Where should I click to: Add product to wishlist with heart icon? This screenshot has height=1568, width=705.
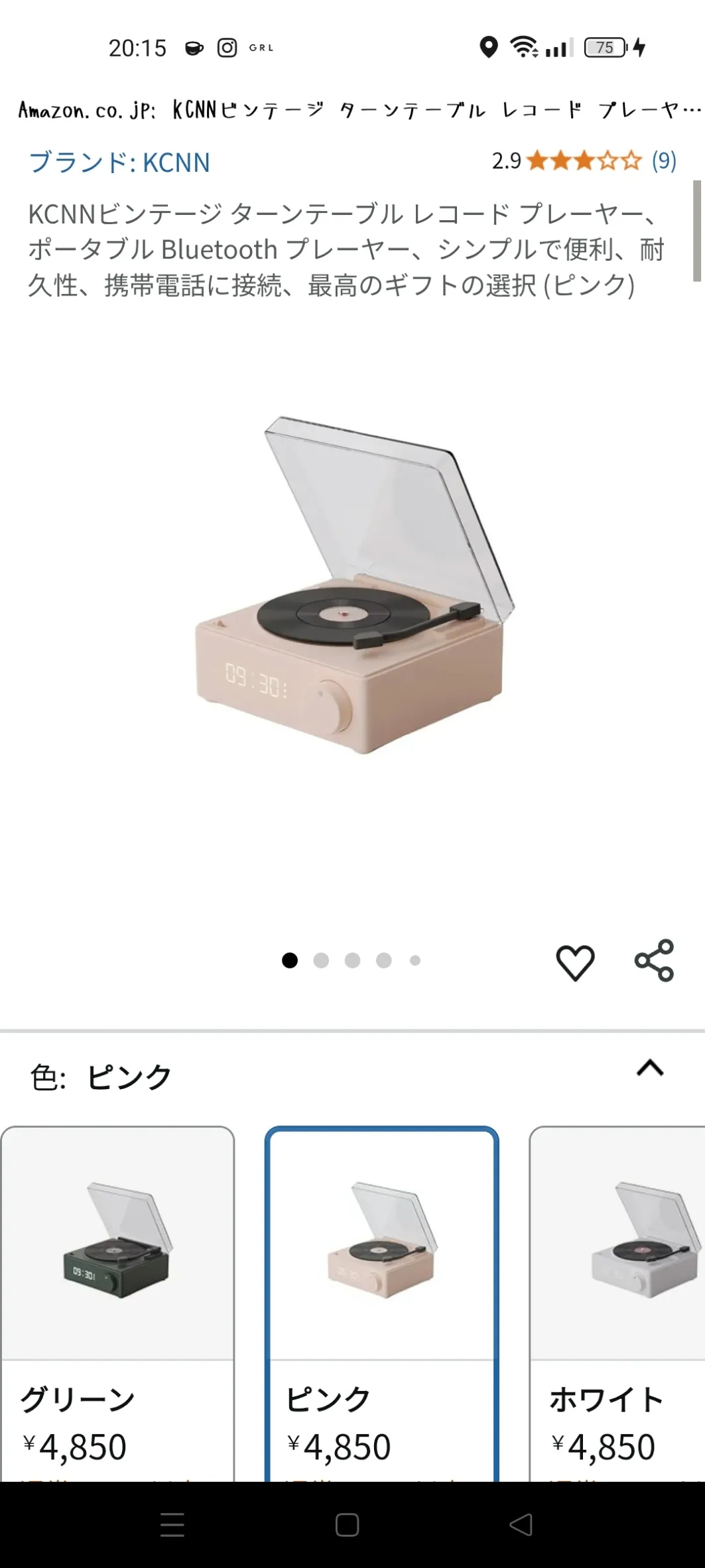pos(574,963)
